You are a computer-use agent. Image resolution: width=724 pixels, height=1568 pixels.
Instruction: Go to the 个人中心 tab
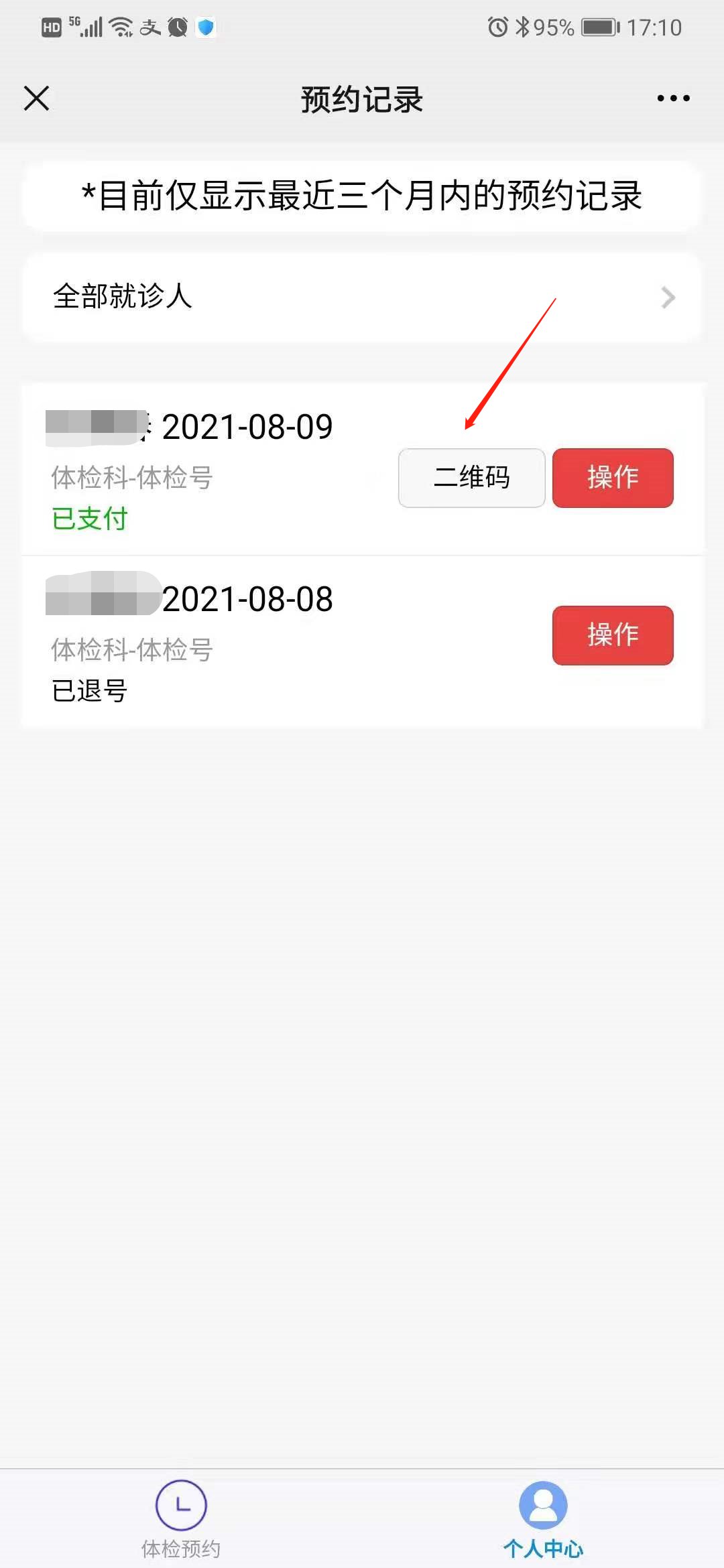543,1519
